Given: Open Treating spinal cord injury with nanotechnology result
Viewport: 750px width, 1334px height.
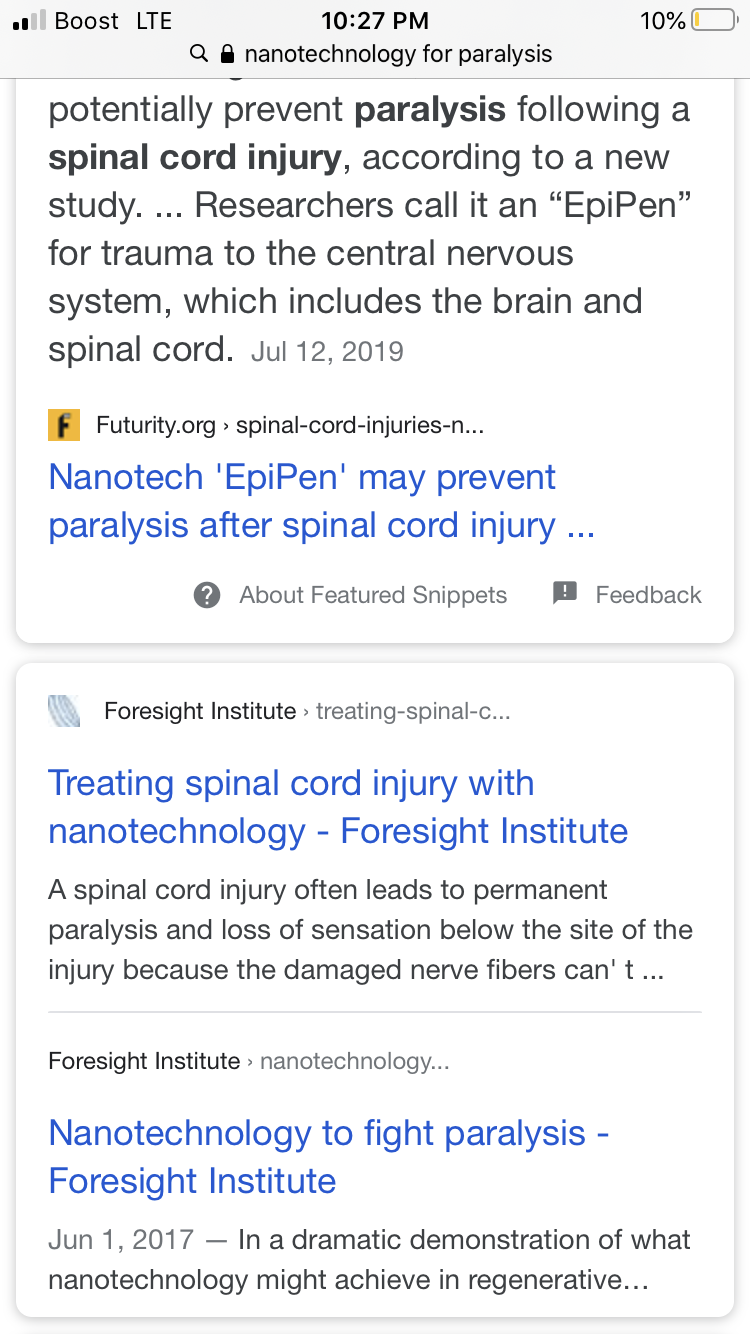Looking at the screenshot, I should pos(337,807).
